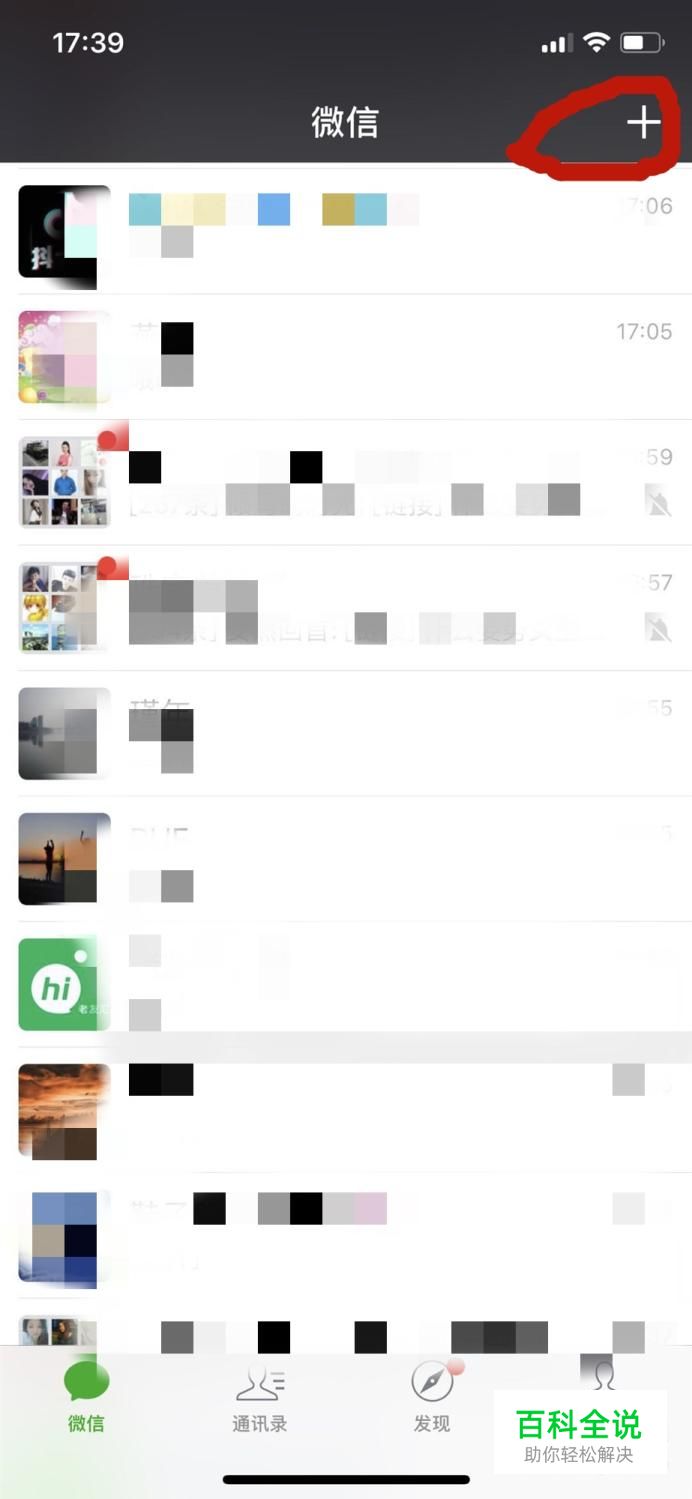Switch to the 发现 tab

pyautogui.click(x=433, y=1397)
